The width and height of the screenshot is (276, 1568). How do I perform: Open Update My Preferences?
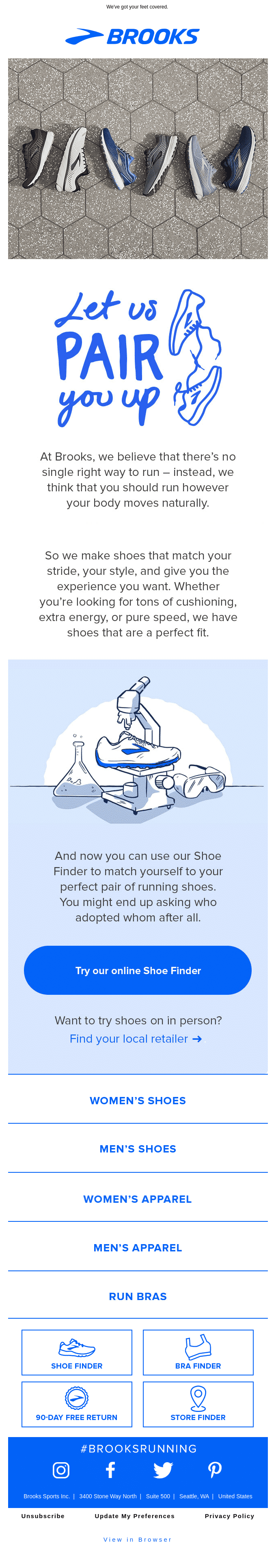135,1516
